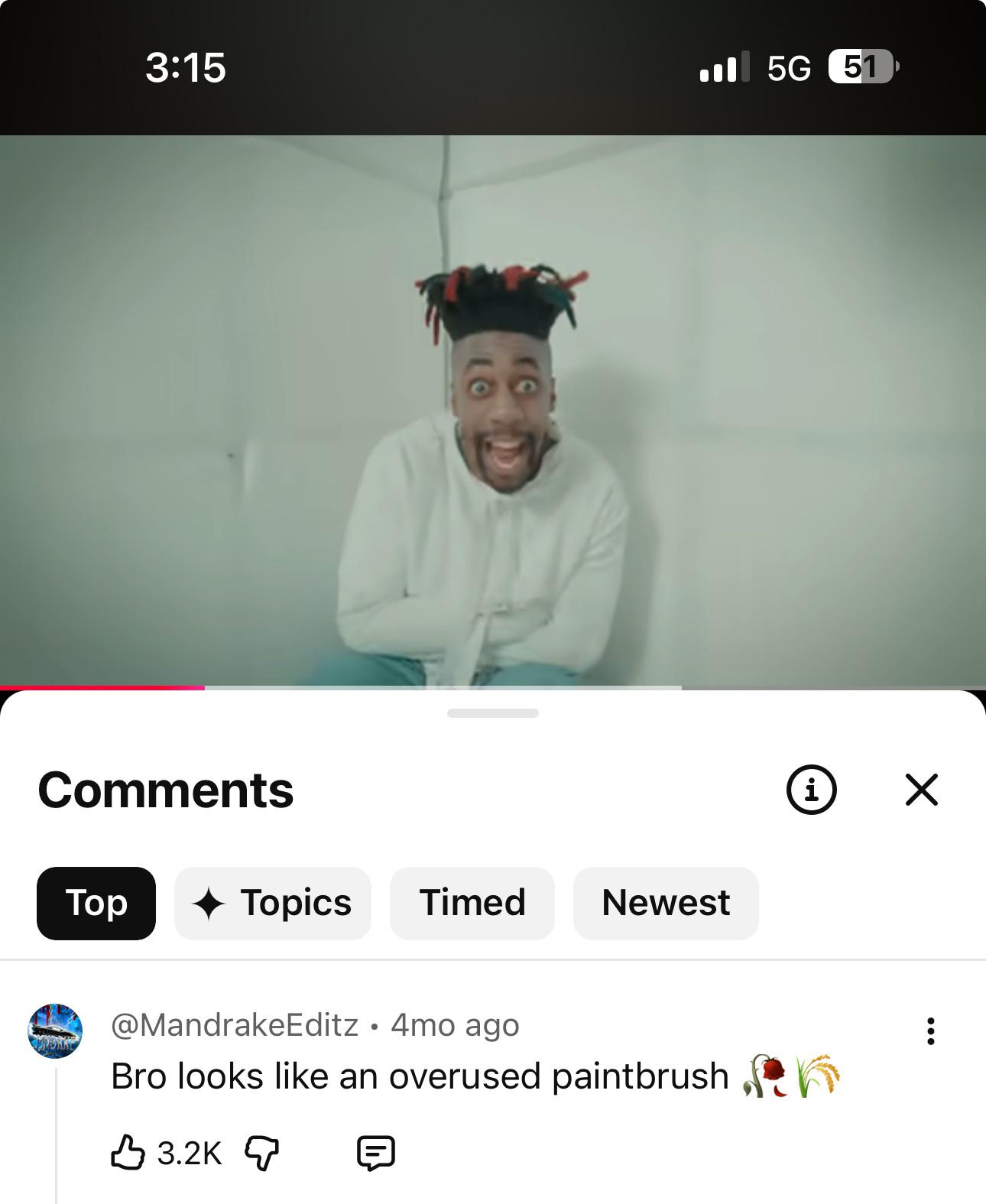Tap the video player to show controls
This screenshot has height=1204, width=986.
coord(493,413)
